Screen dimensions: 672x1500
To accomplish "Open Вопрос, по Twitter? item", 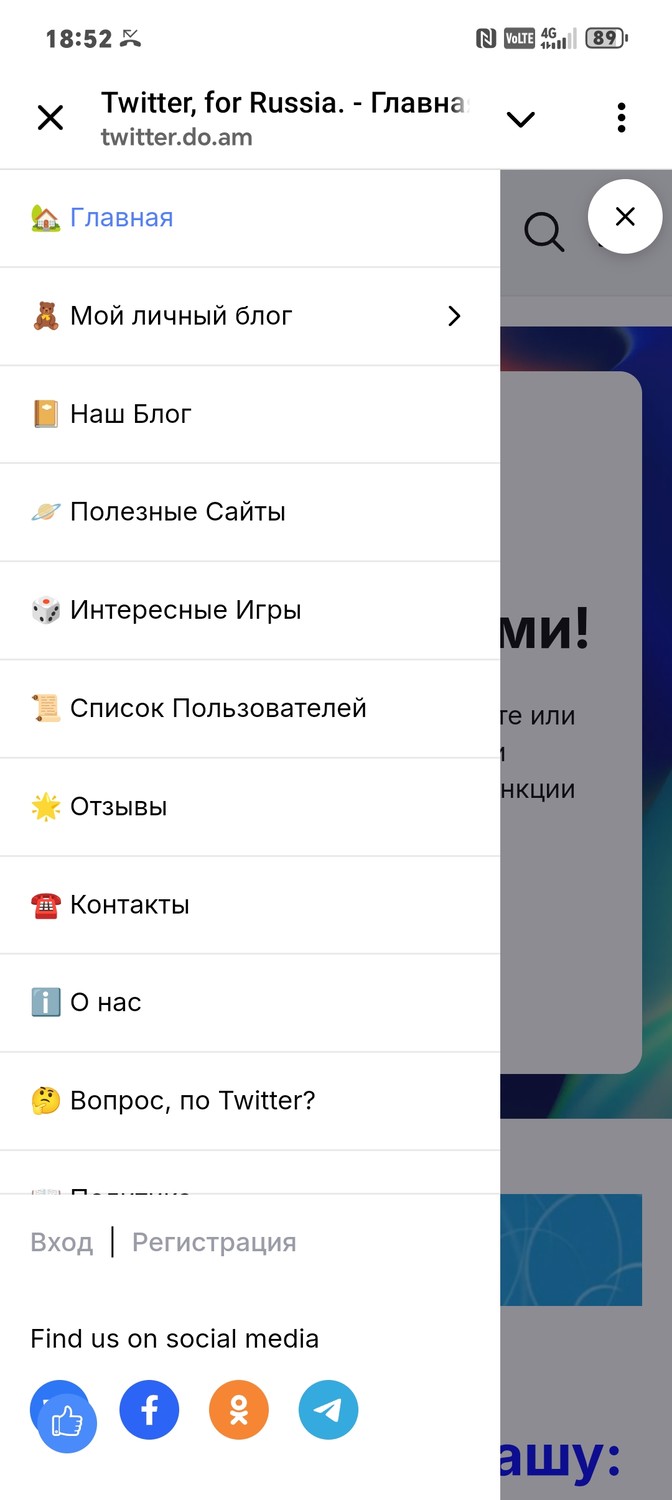I will coord(250,1100).
